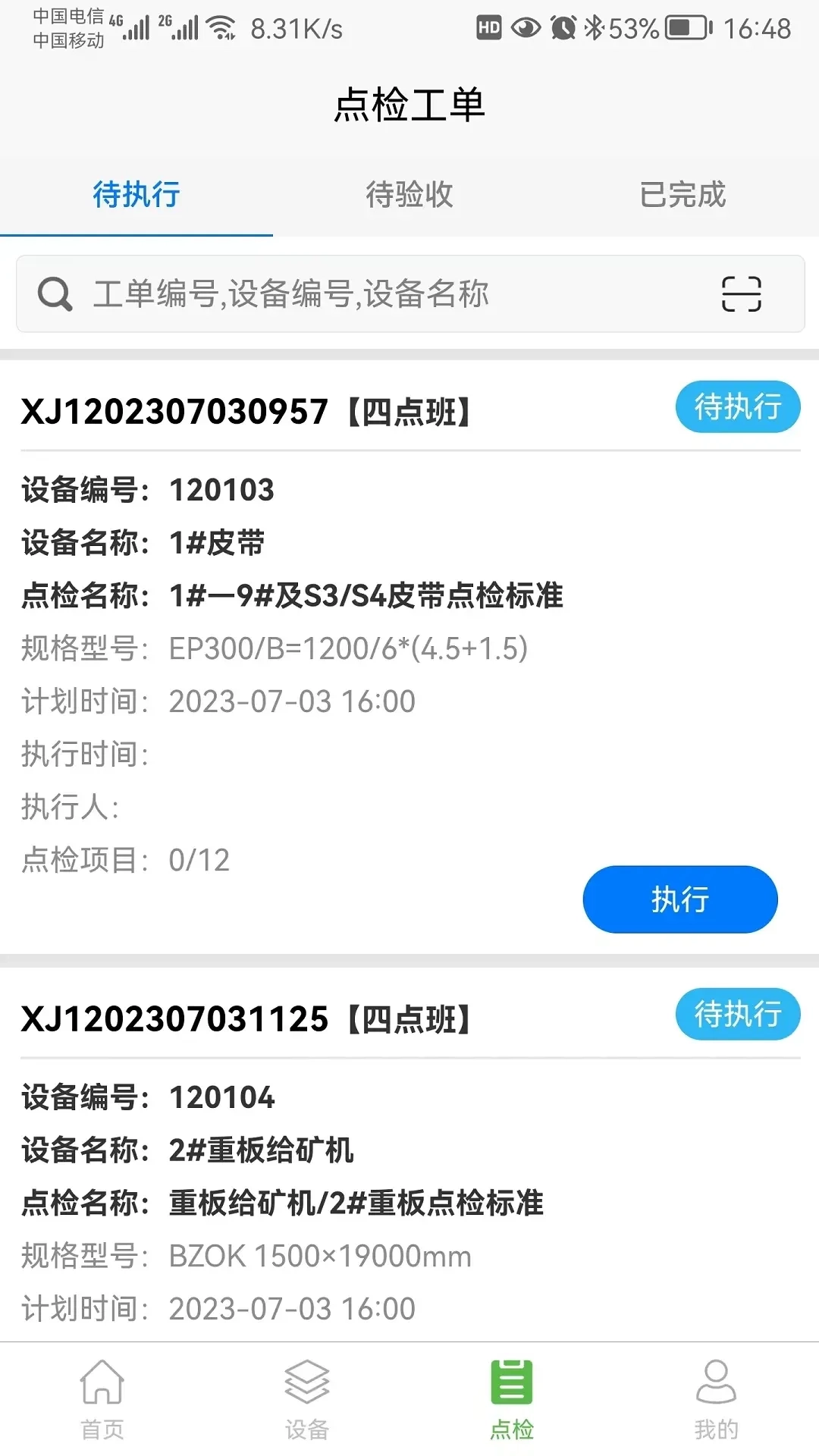819x1456 pixels.
Task: Tap the 点检工单 page title
Action: [x=409, y=105]
